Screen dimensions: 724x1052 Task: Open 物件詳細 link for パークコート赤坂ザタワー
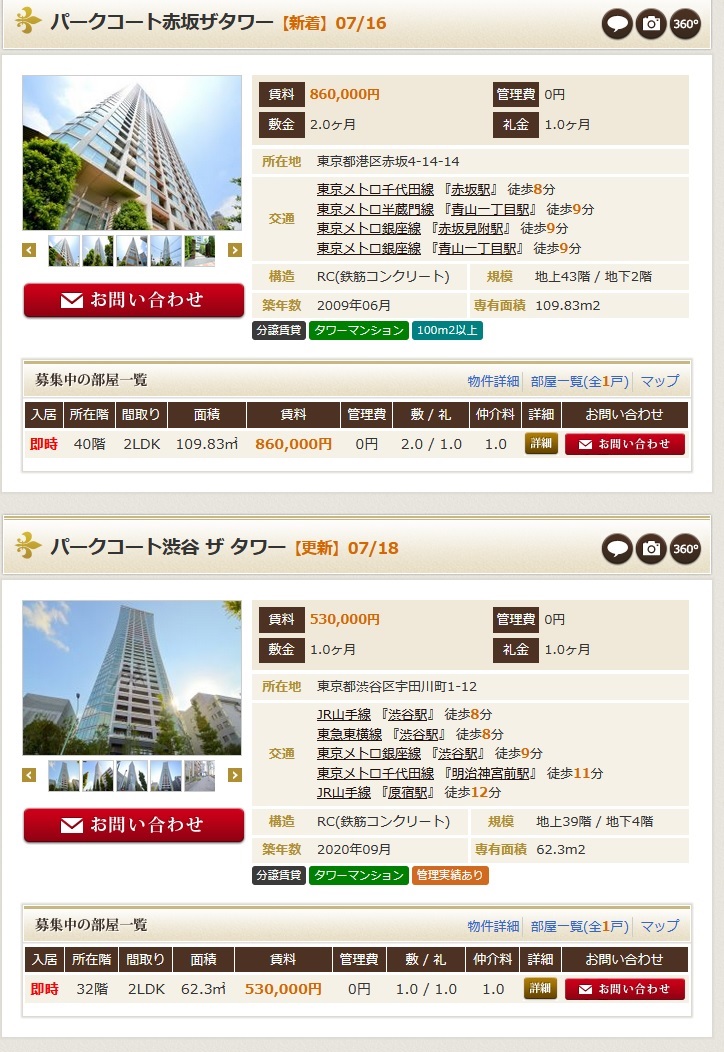pyautogui.click(x=493, y=381)
